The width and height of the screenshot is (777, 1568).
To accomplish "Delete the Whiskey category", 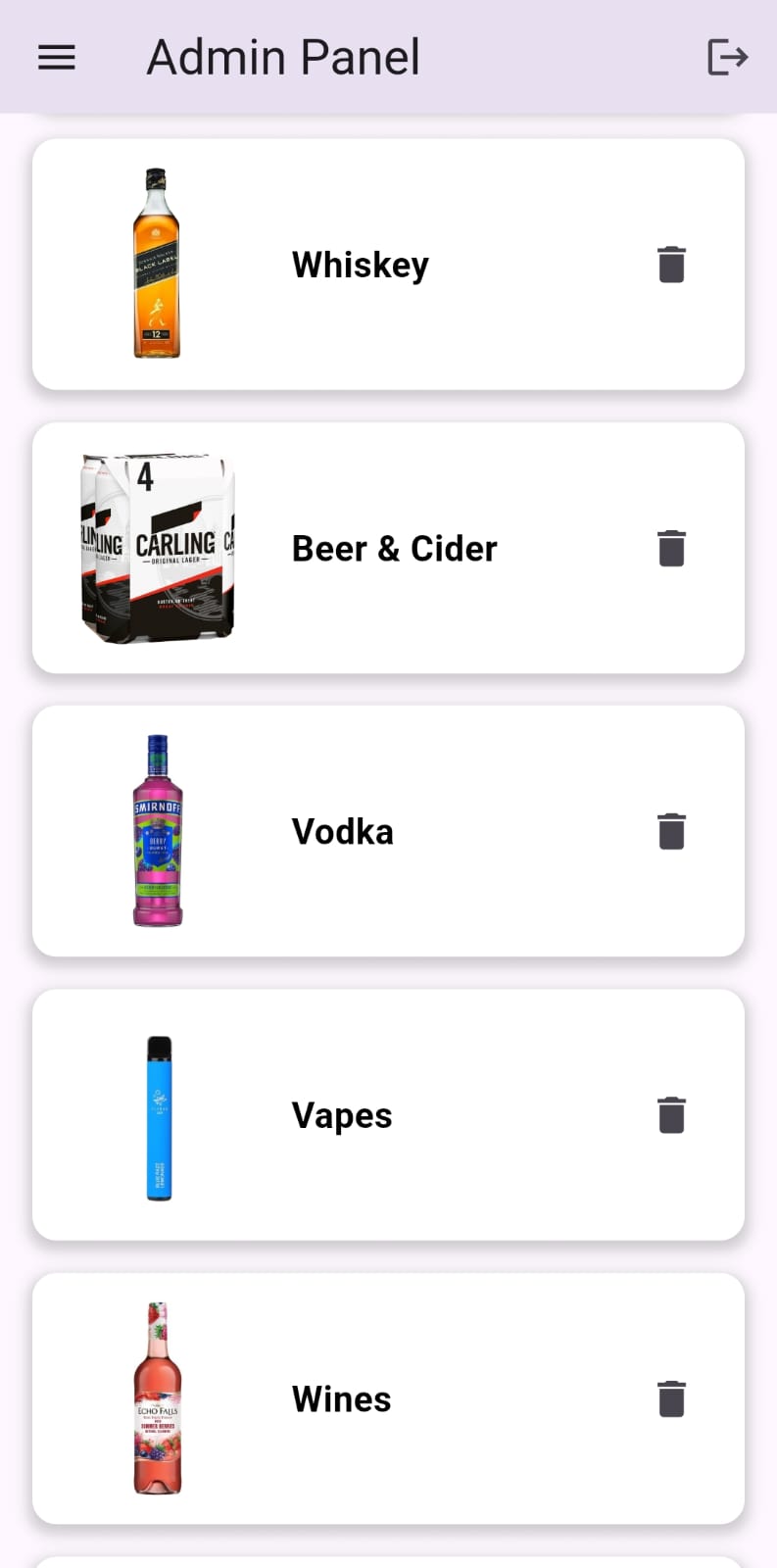I will click(x=671, y=265).
